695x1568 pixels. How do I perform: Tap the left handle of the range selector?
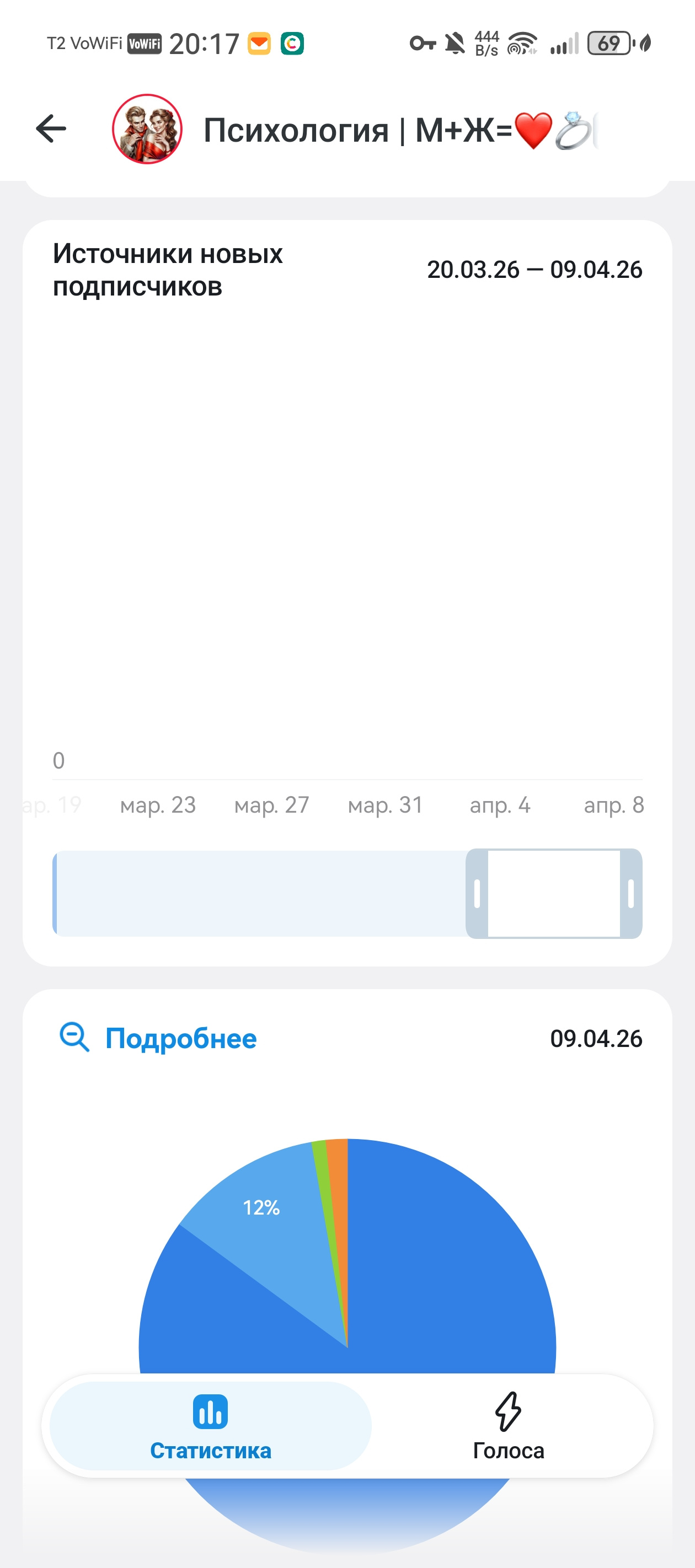coord(477,894)
